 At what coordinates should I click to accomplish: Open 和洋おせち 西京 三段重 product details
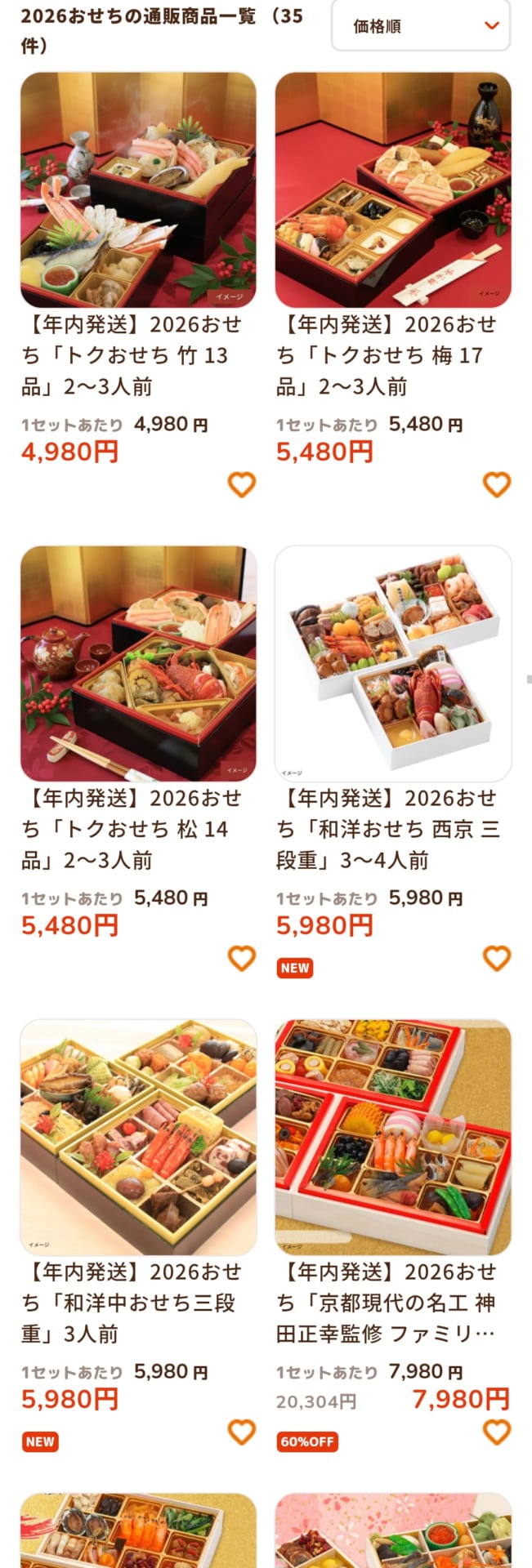point(393,663)
